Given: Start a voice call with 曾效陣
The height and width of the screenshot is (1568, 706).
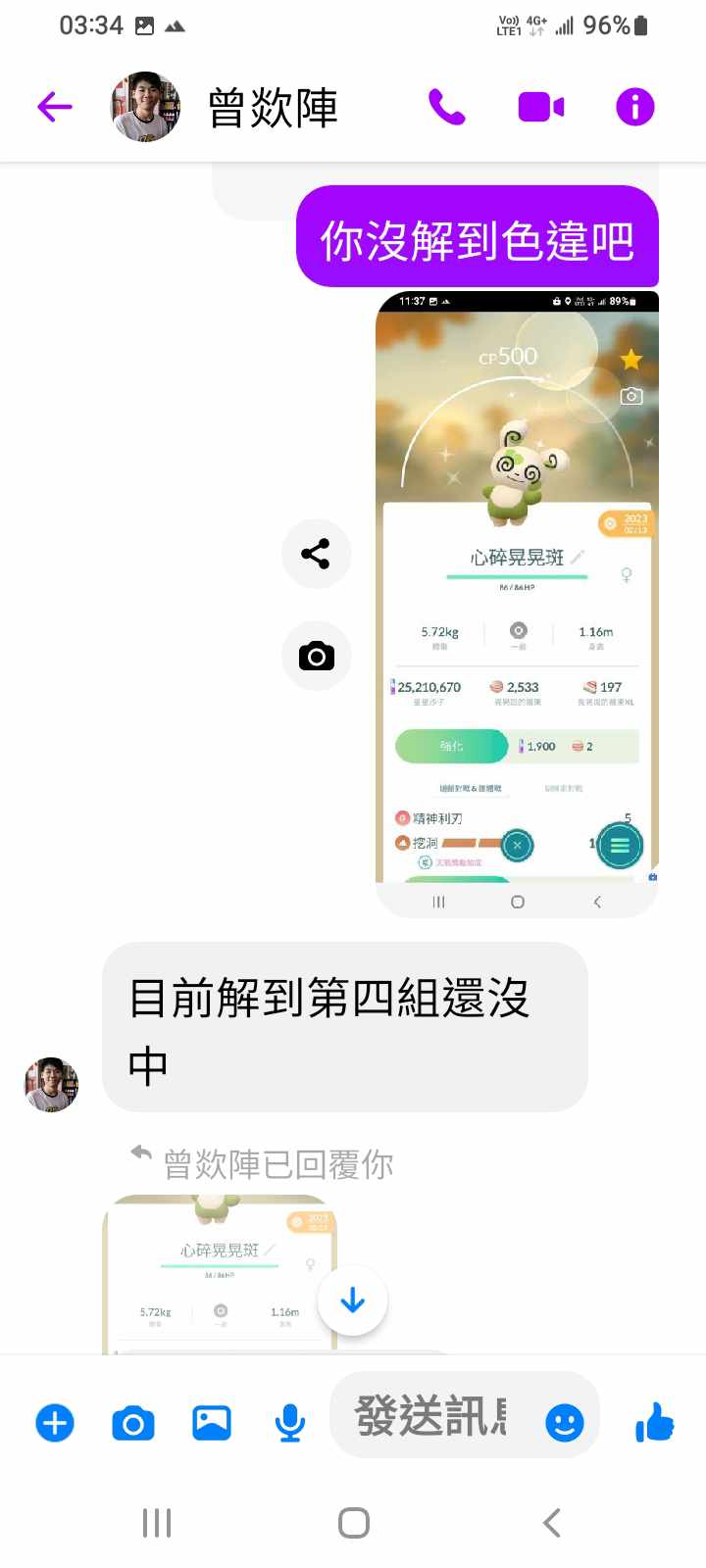Looking at the screenshot, I should [447, 107].
